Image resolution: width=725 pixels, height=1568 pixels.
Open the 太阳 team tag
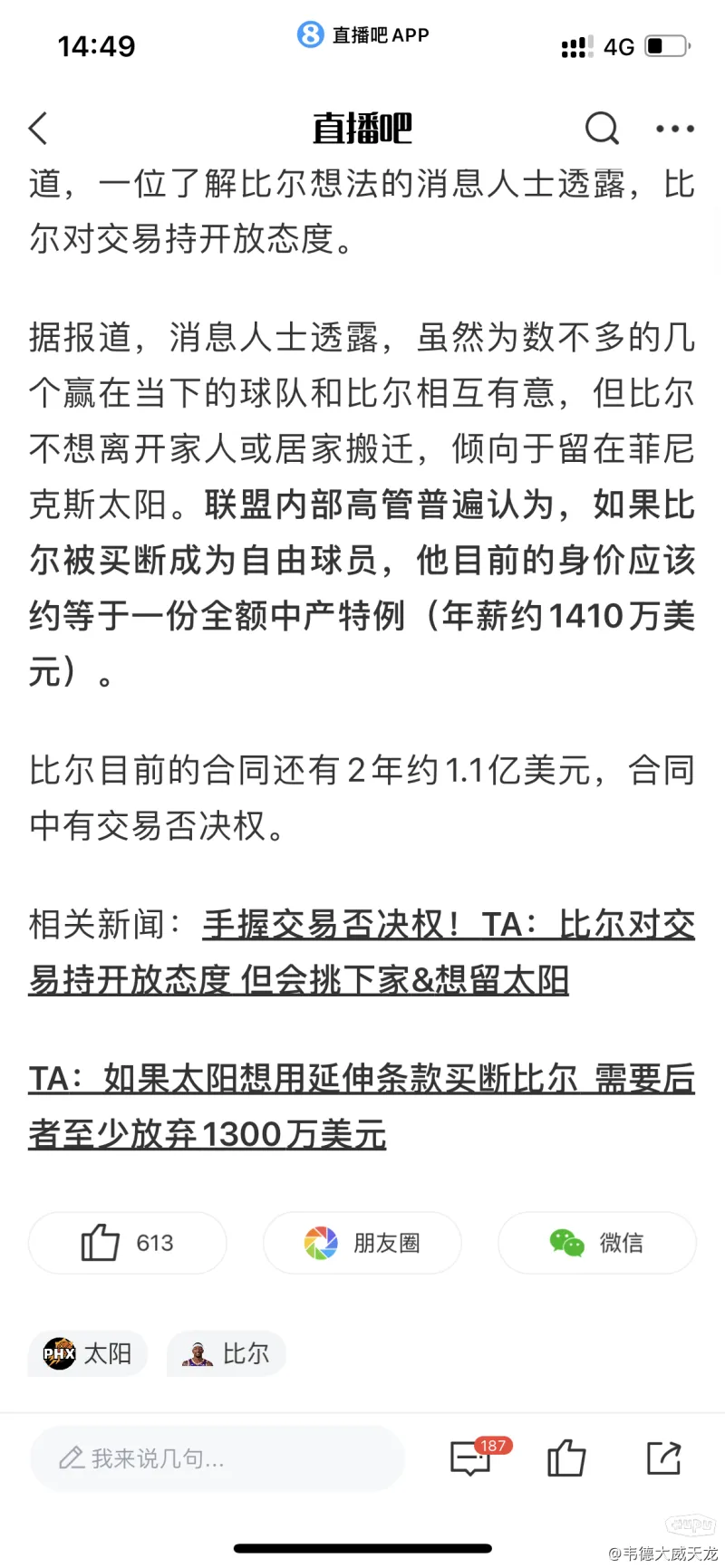[88, 1353]
